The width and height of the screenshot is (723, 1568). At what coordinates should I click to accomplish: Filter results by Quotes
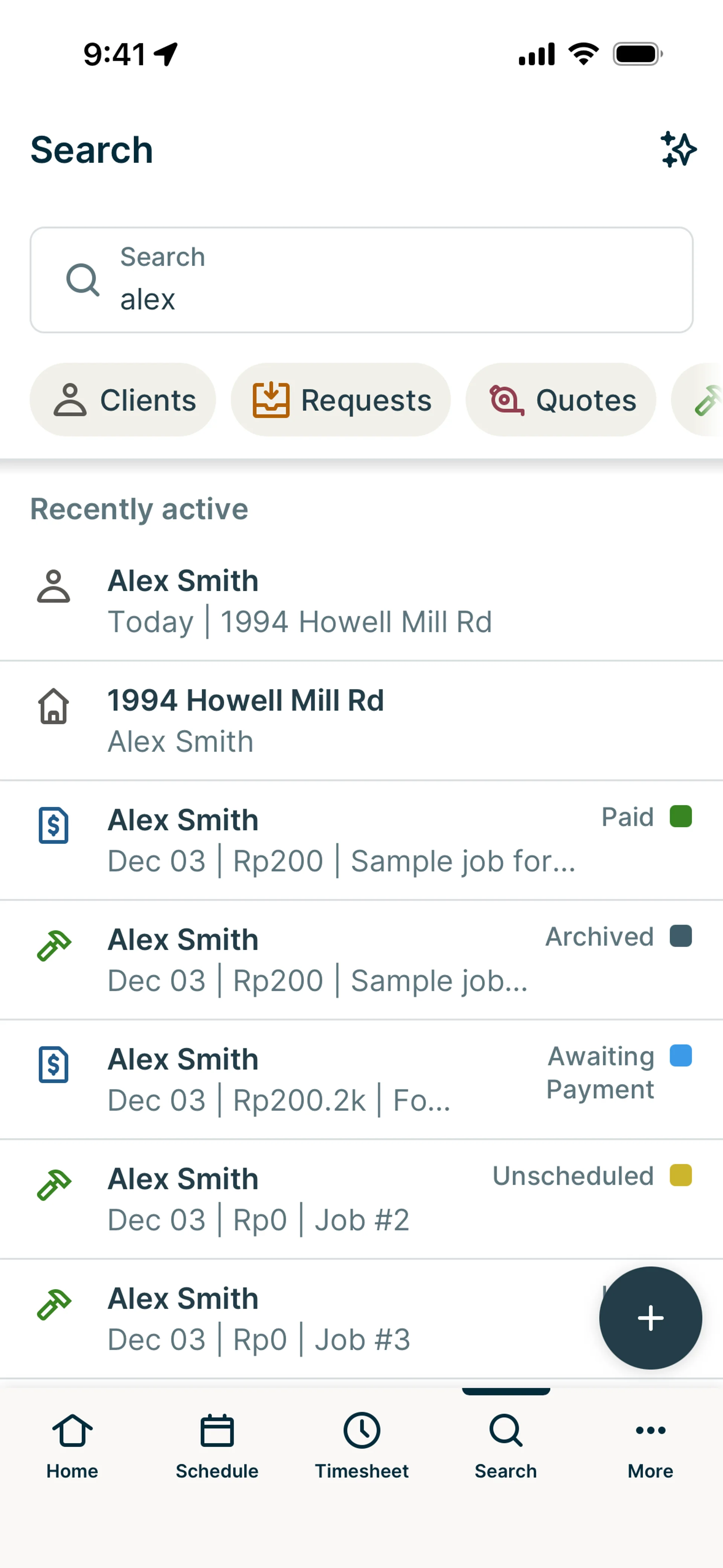(x=560, y=400)
